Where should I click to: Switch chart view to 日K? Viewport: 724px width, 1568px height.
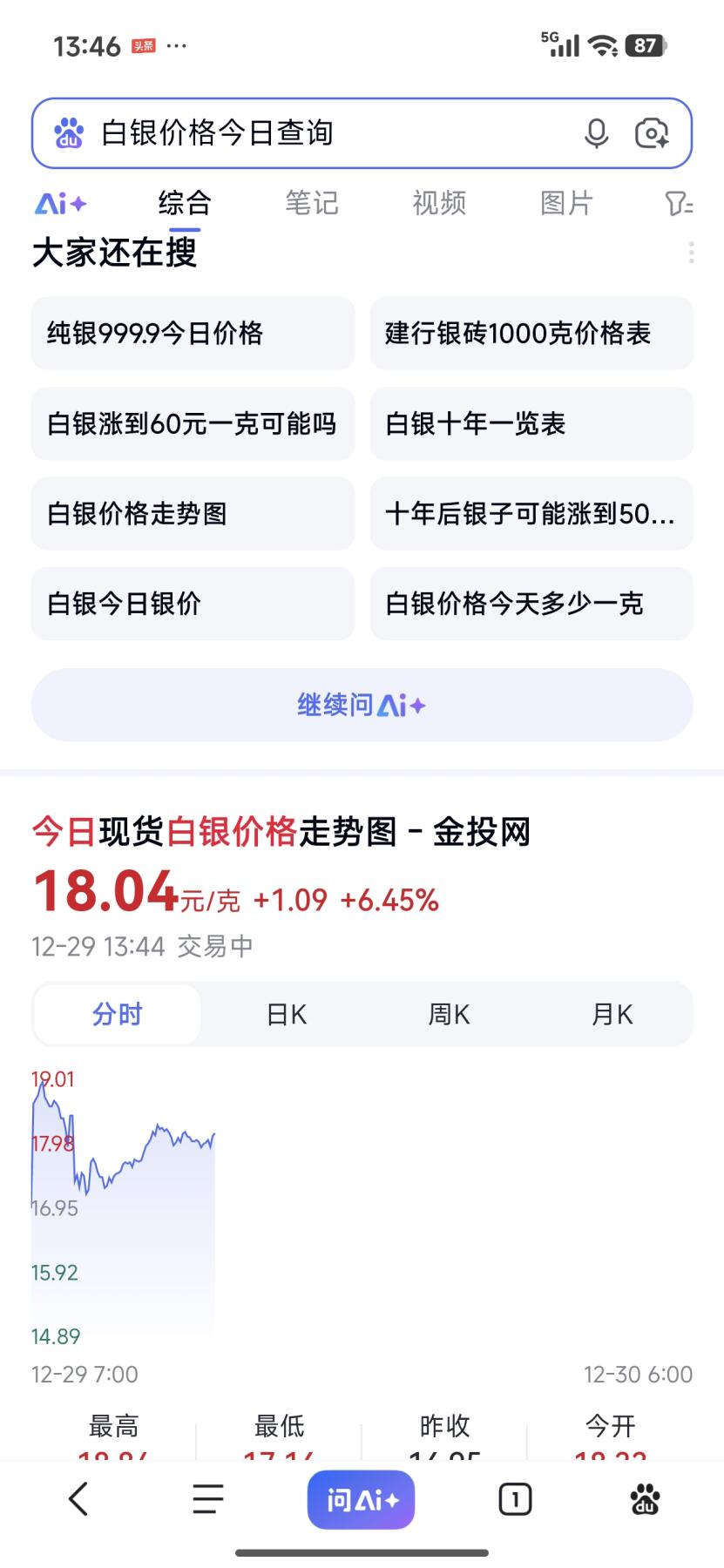pyautogui.click(x=286, y=1013)
